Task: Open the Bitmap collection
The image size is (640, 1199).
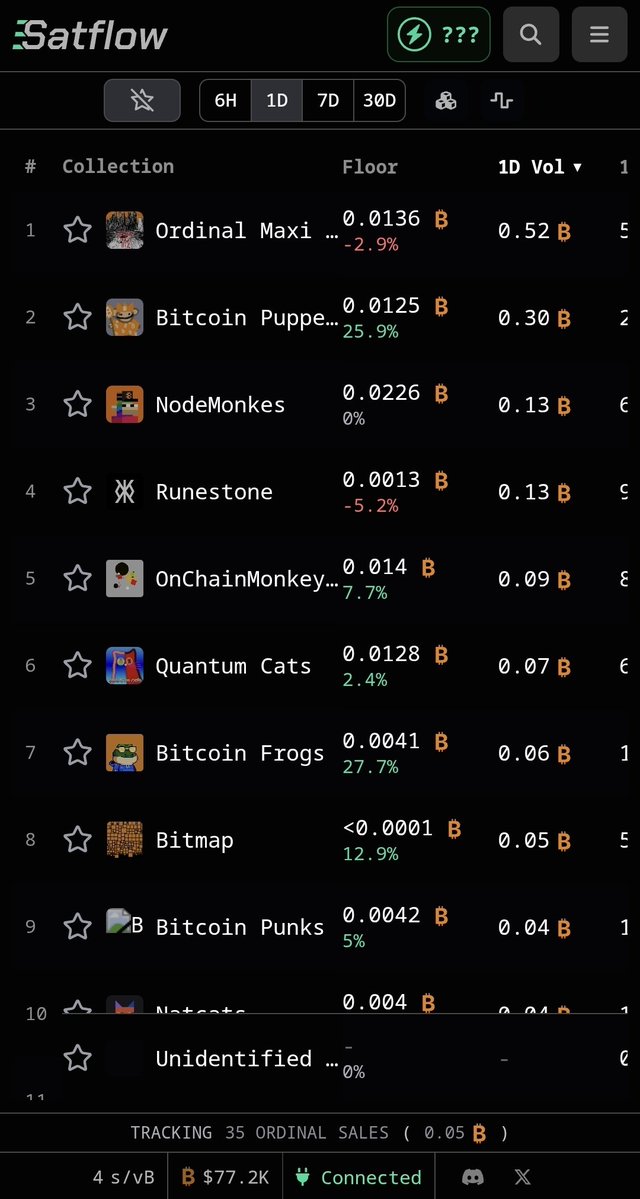Action: [194, 840]
